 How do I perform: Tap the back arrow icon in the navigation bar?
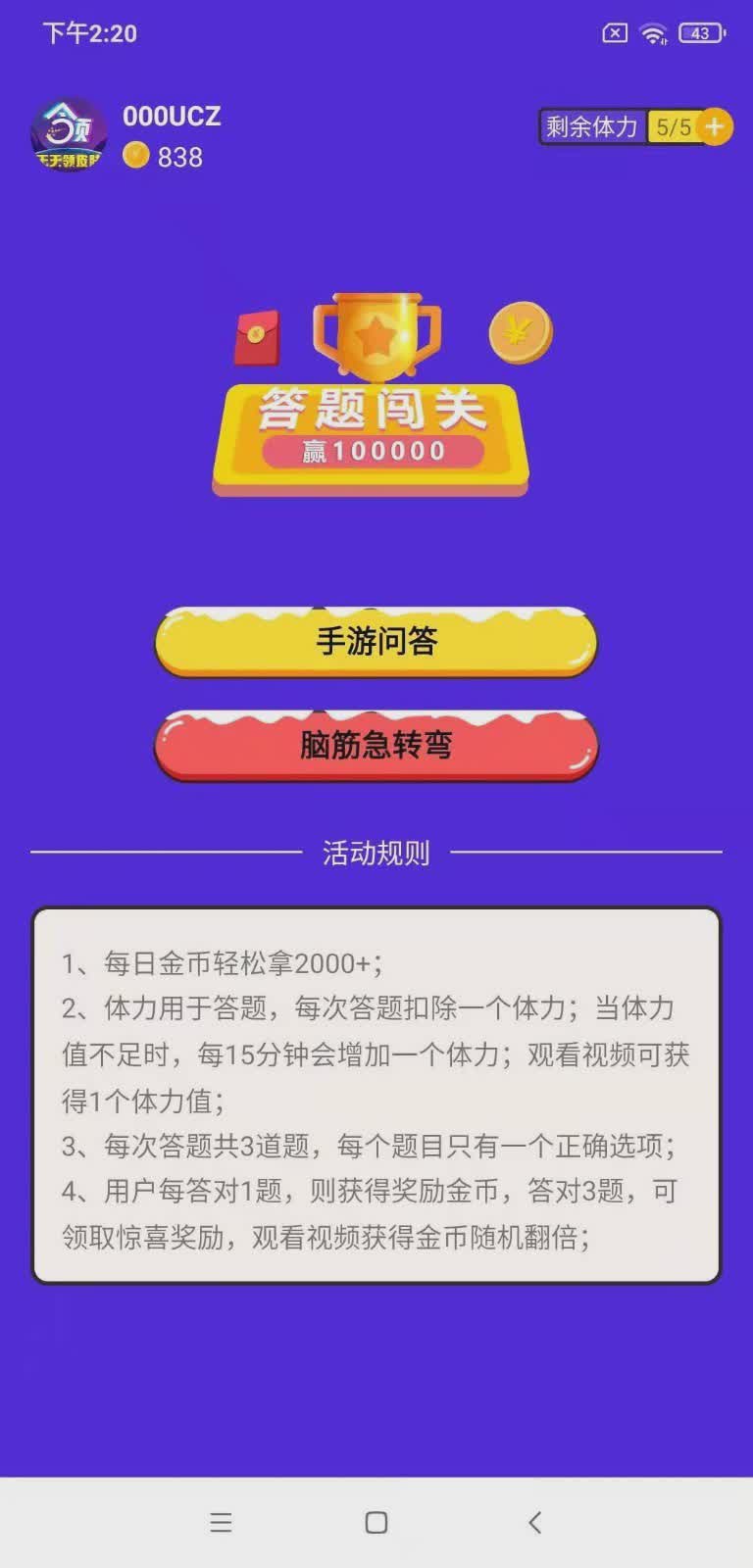[x=534, y=1522]
